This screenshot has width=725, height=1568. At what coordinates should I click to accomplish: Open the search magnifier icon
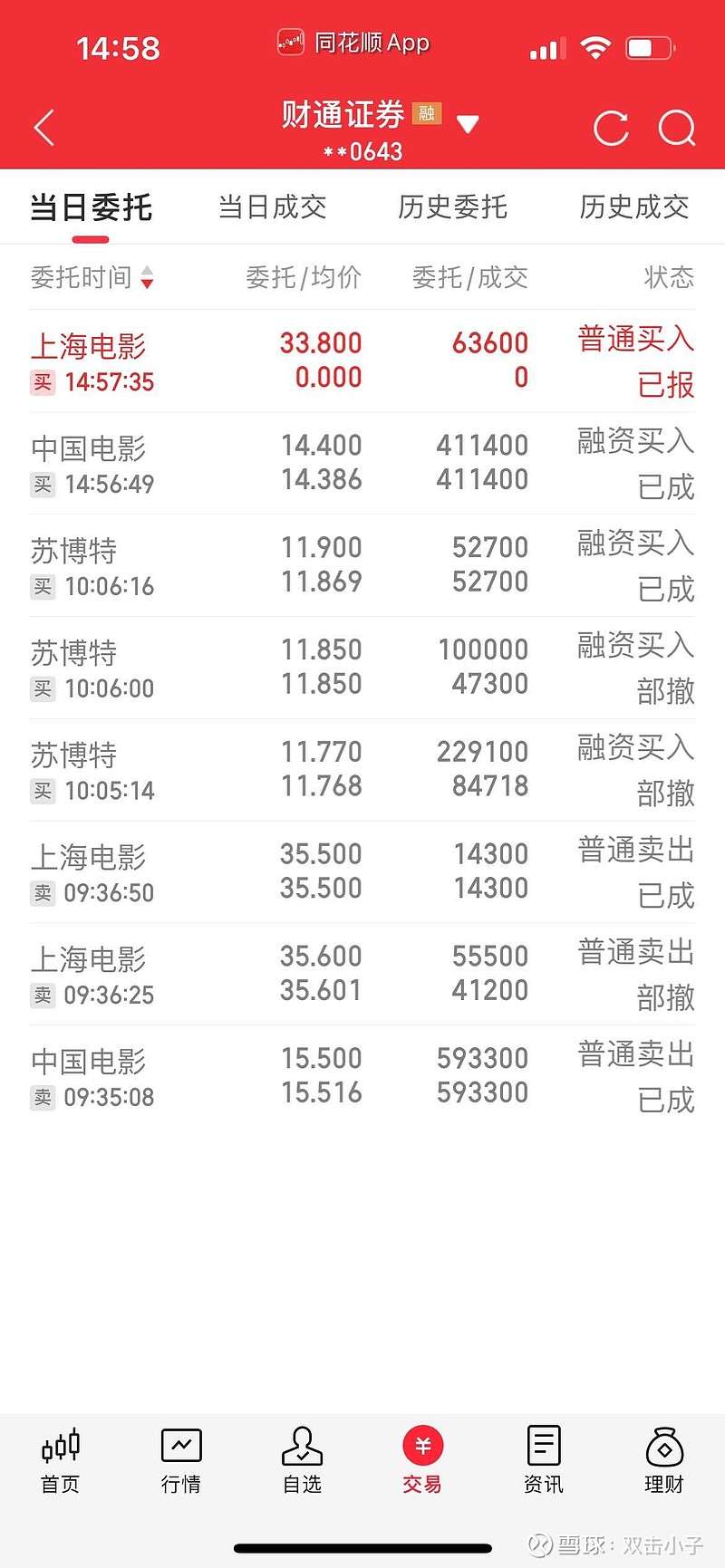(677, 129)
